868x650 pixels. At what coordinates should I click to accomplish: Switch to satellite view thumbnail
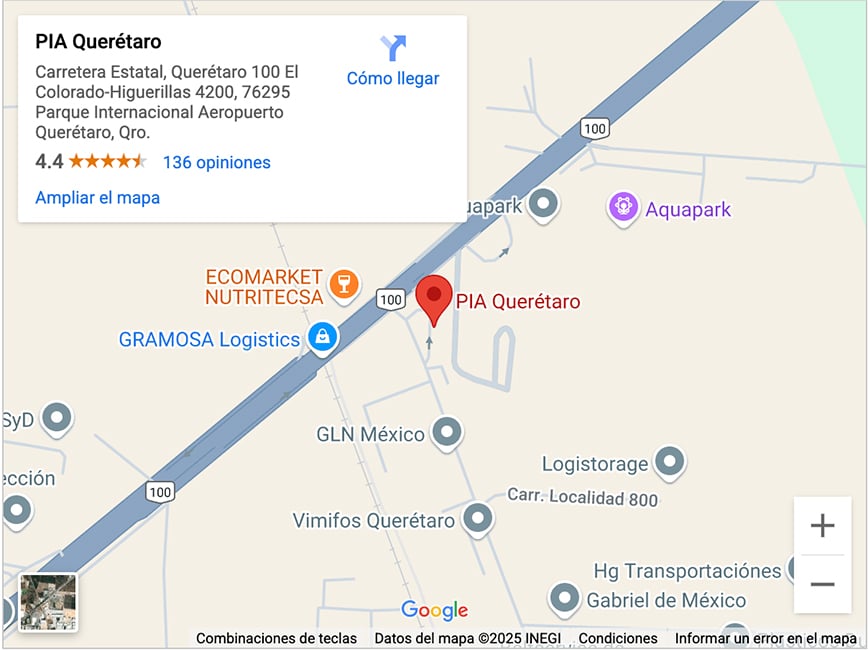tap(48, 602)
